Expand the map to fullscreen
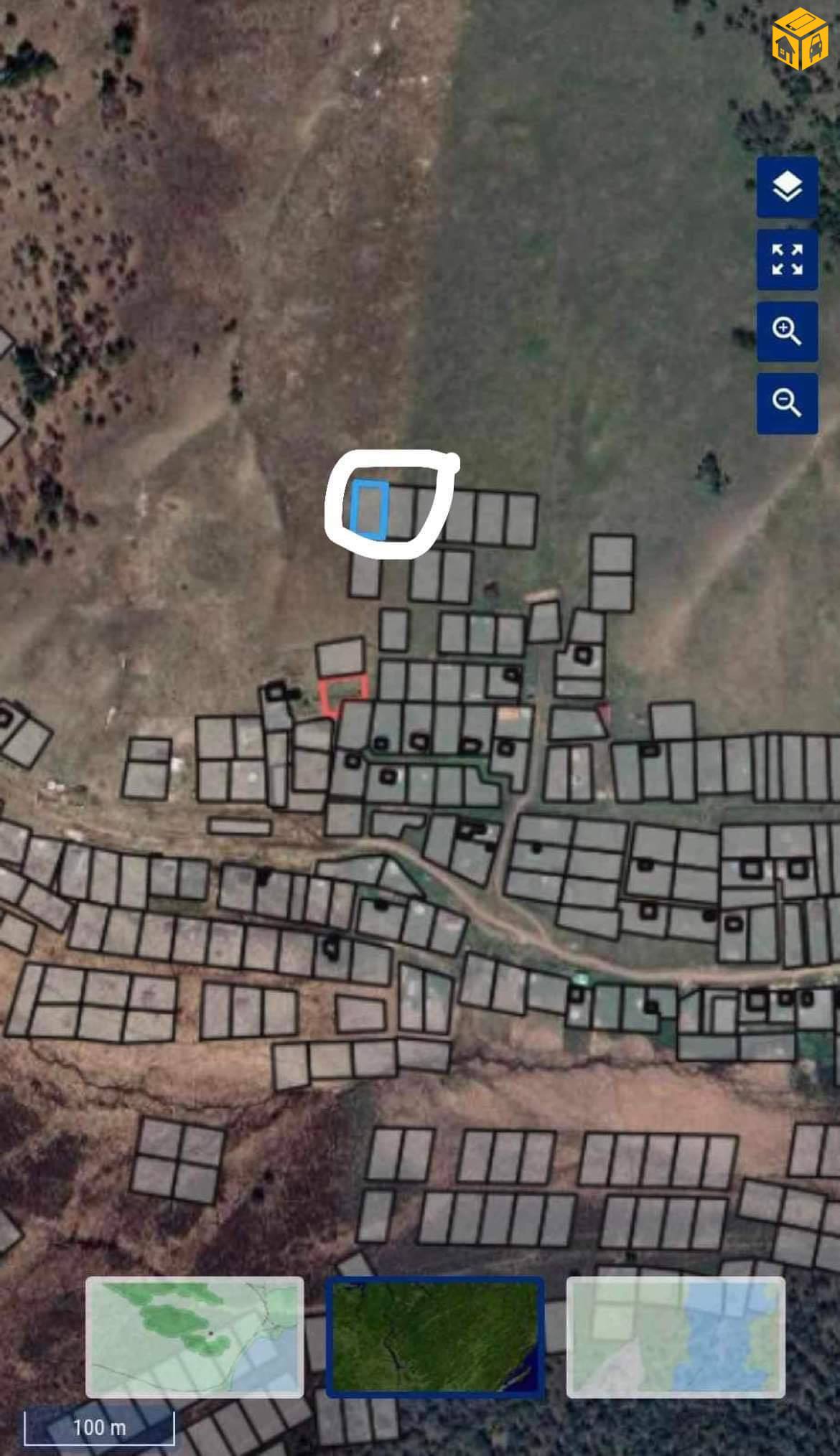This screenshot has width=840, height=1456. coord(787,260)
